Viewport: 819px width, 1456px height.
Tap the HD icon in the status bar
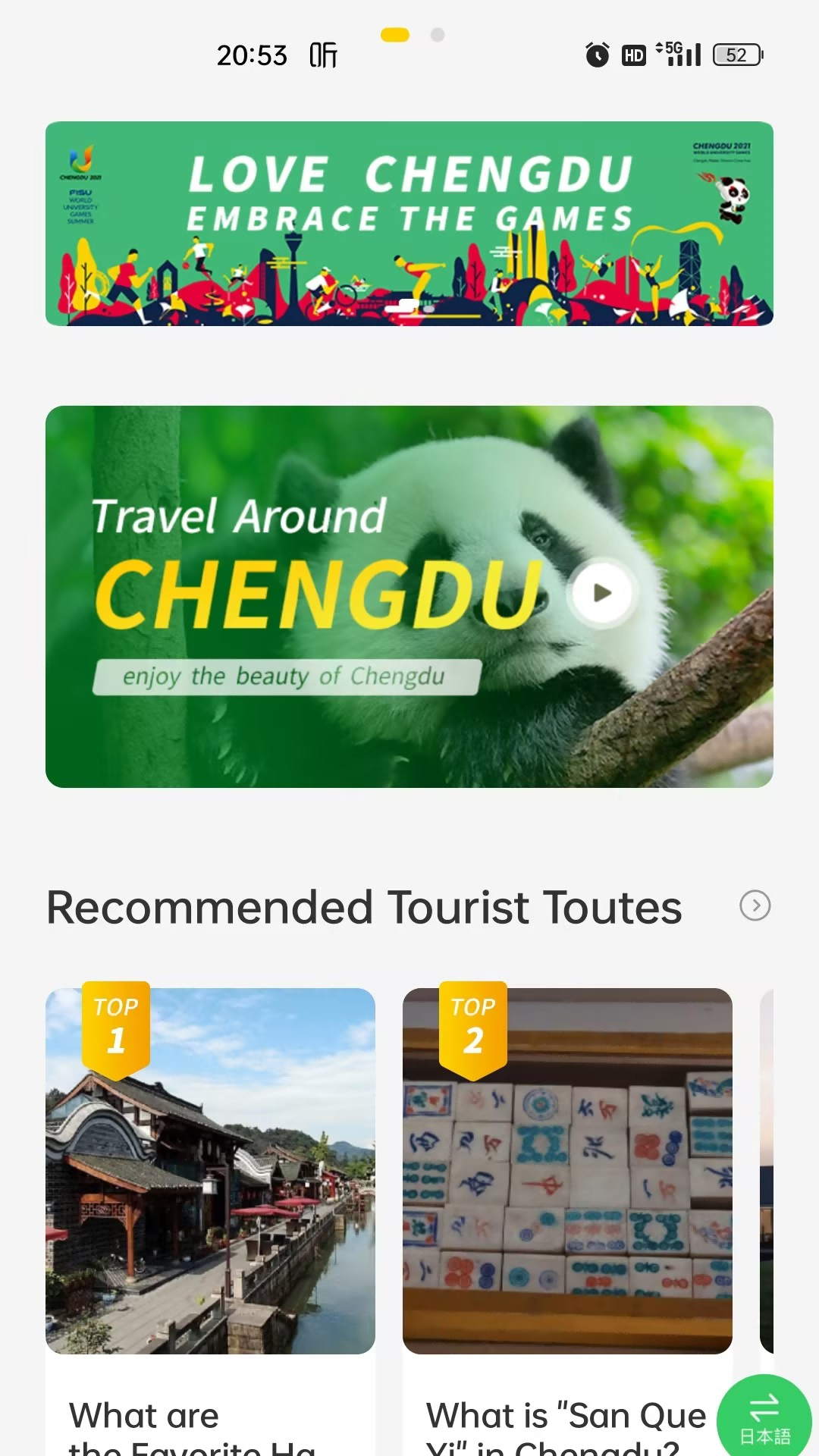(x=634, y=55)
